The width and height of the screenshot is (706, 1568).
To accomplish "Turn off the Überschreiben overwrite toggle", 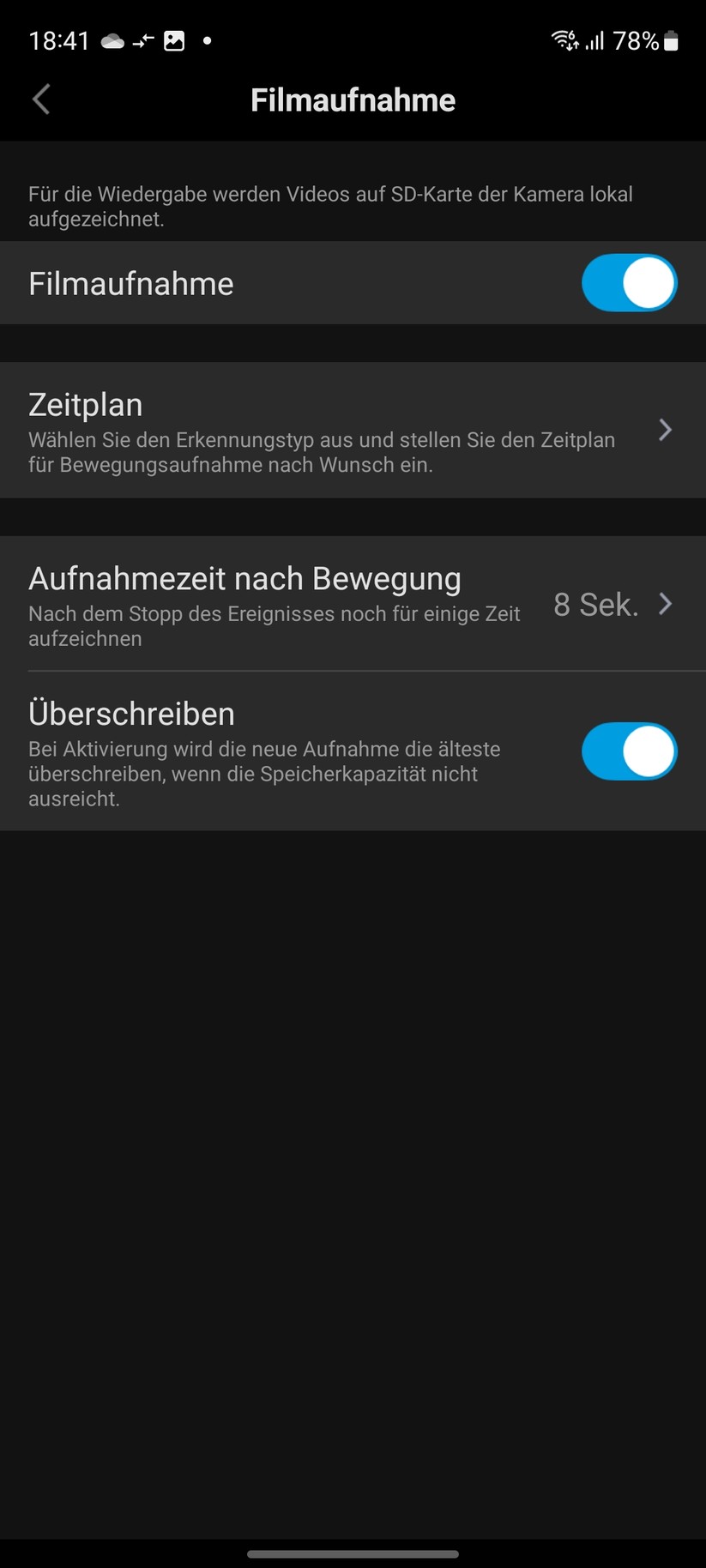I will pyautogui.click(x=629, y=751).
